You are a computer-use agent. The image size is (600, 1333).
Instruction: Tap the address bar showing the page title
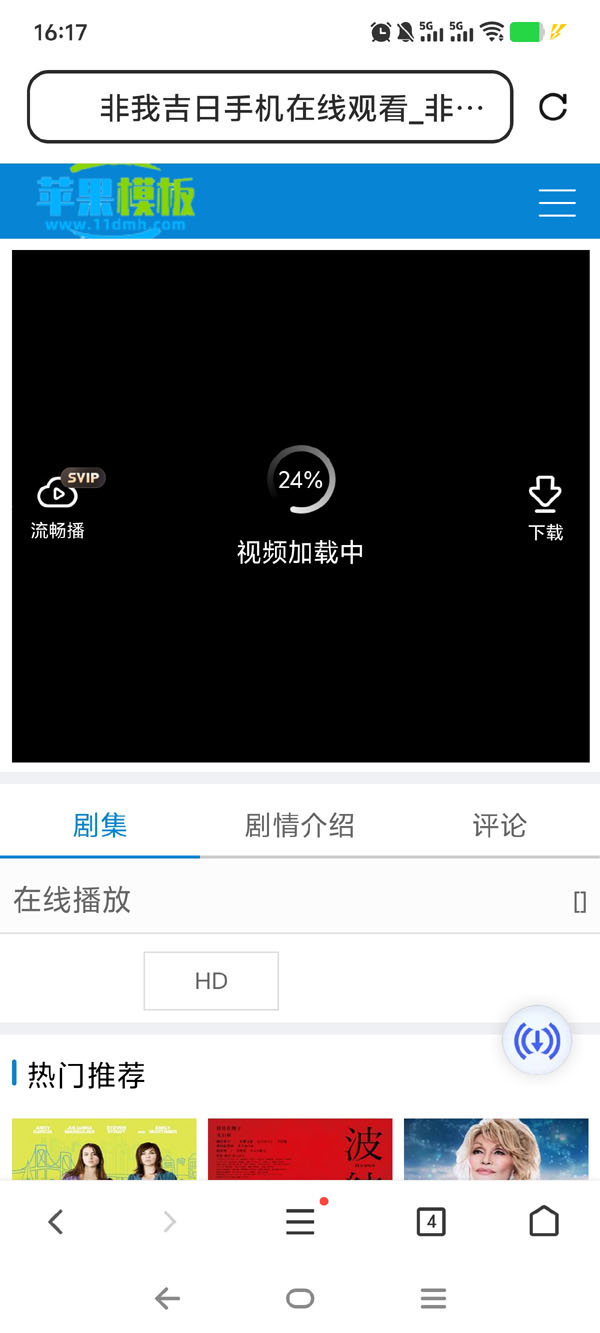(x=270, y=107)
